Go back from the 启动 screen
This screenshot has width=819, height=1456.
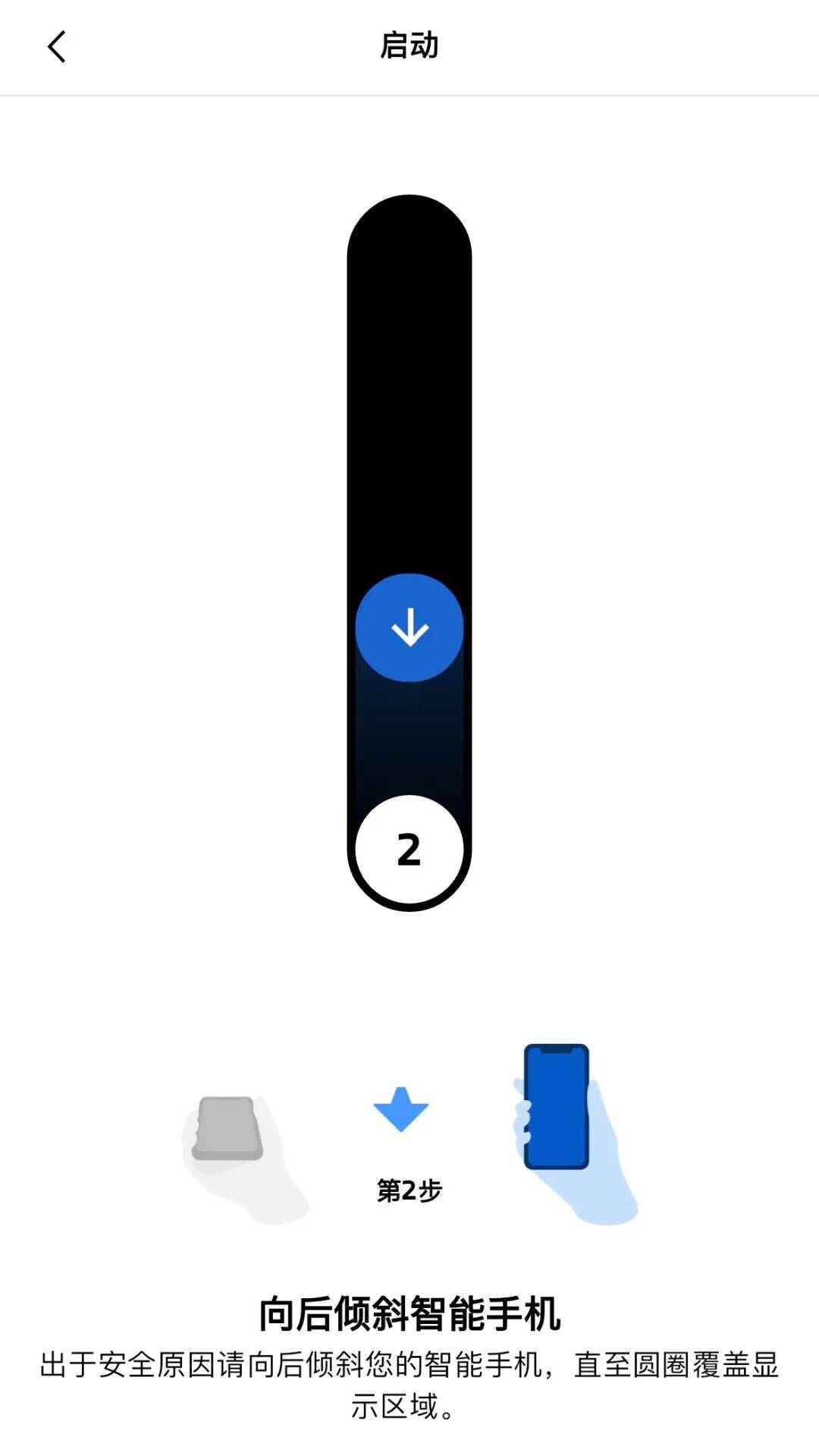(57, 47)
